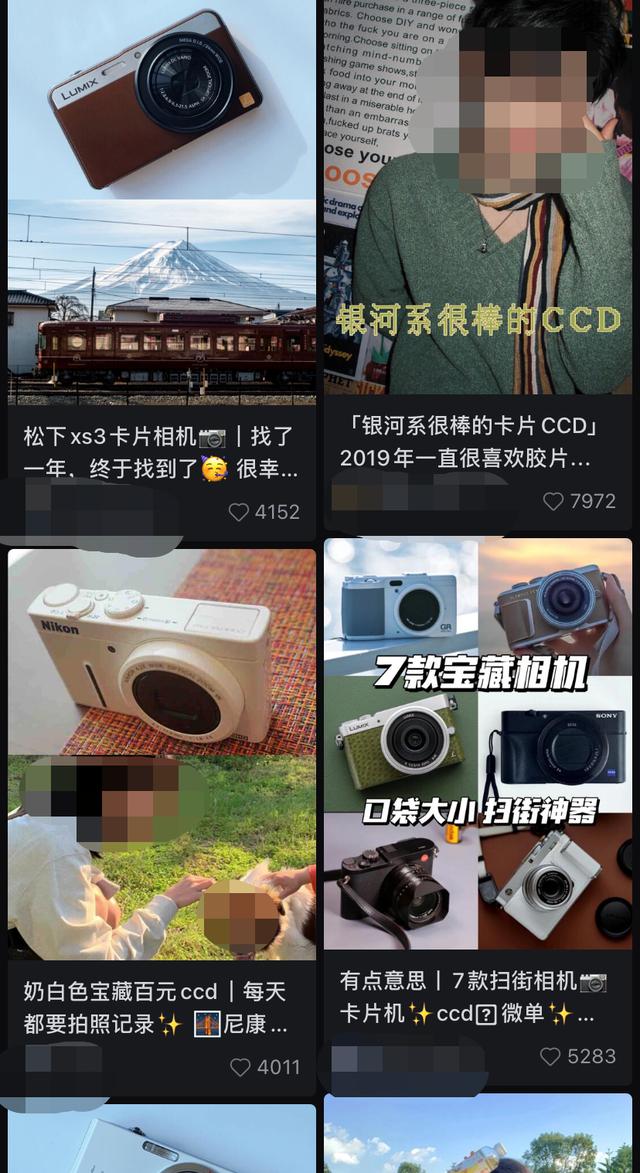This screenshot has width=640, height=1173.
Task: Like the 松下xs3卡片相机 post
Action: point(239,512)
